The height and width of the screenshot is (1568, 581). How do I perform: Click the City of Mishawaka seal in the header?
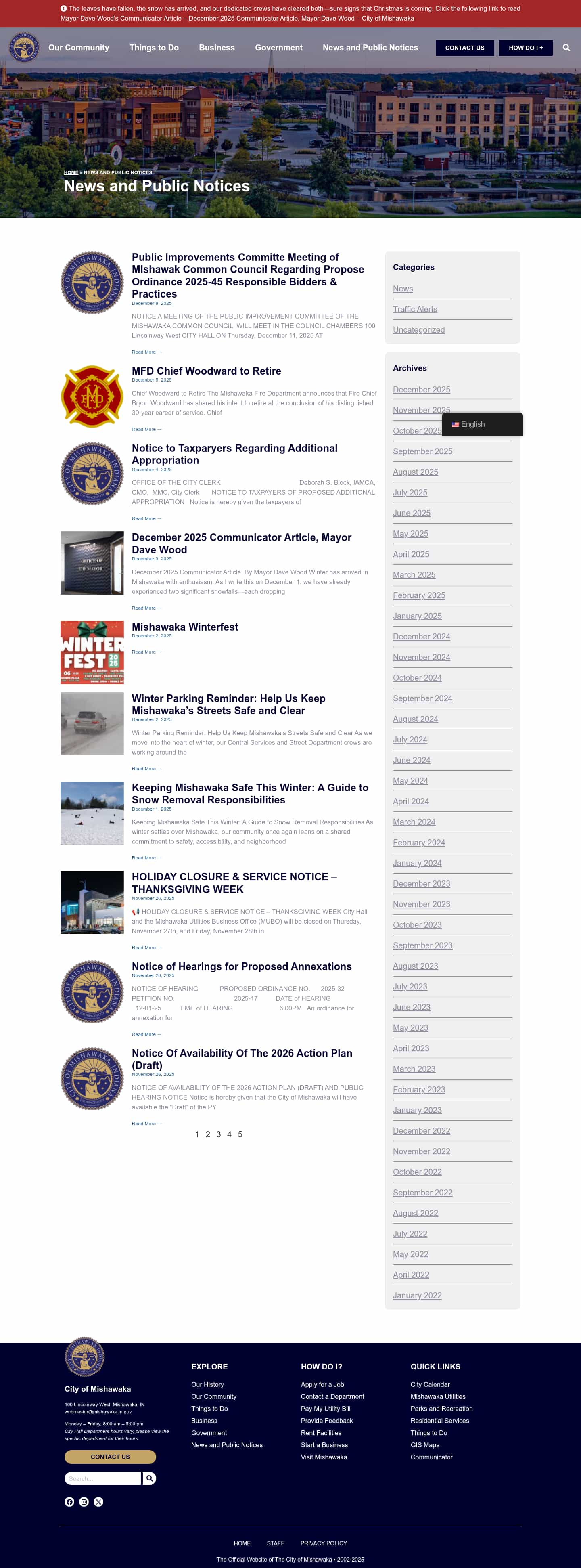pos(24,48)
